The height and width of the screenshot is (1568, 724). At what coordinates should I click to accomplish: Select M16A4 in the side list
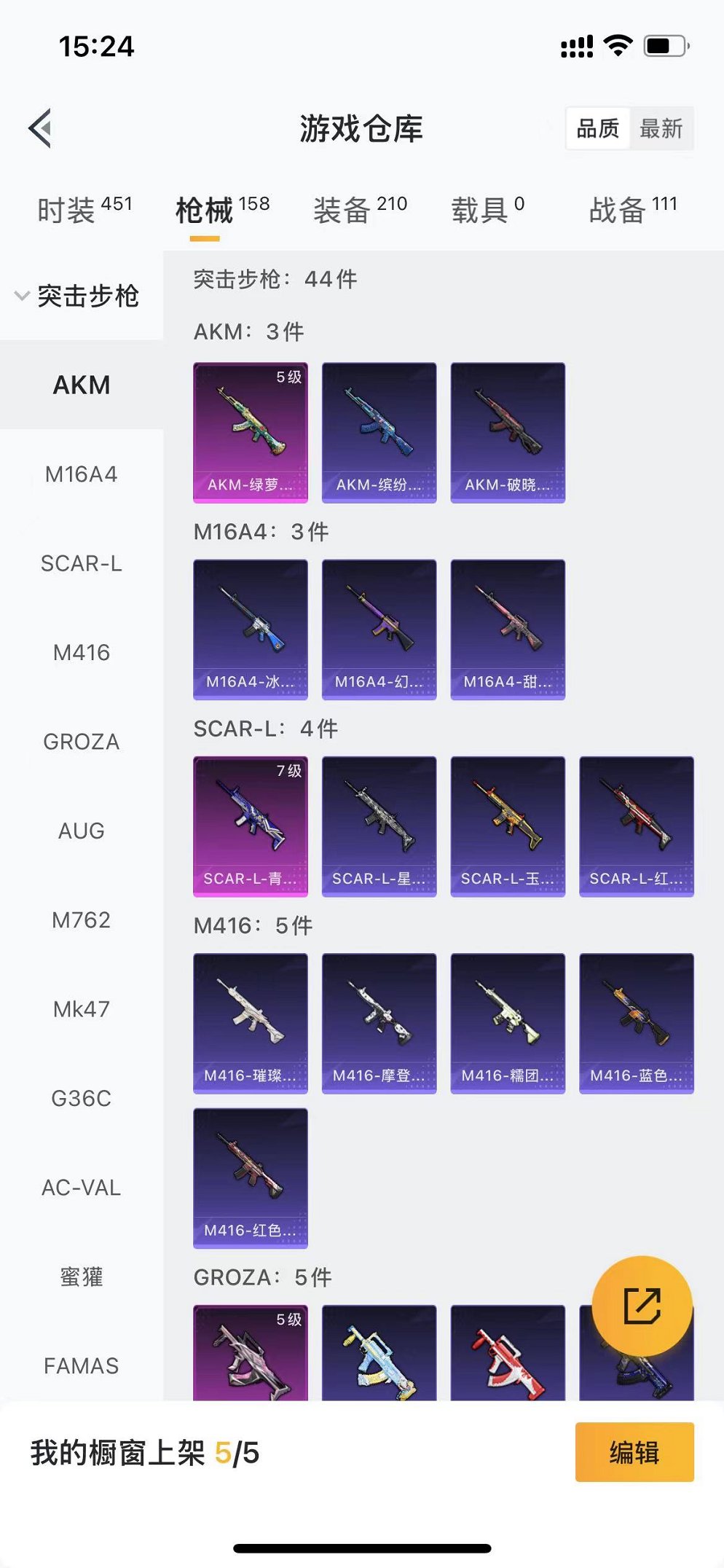pos(81,474)
